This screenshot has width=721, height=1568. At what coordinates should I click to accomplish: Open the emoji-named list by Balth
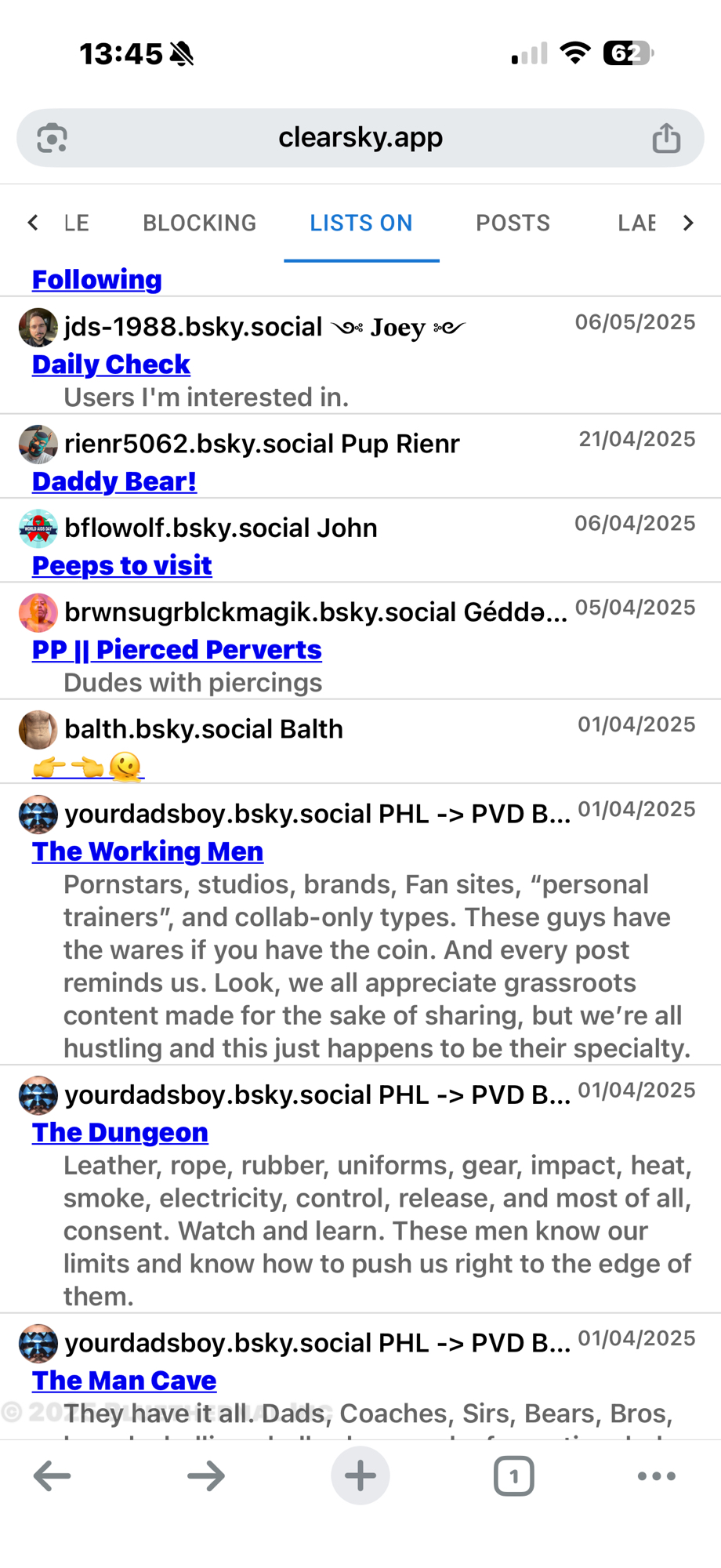(88, 767)
